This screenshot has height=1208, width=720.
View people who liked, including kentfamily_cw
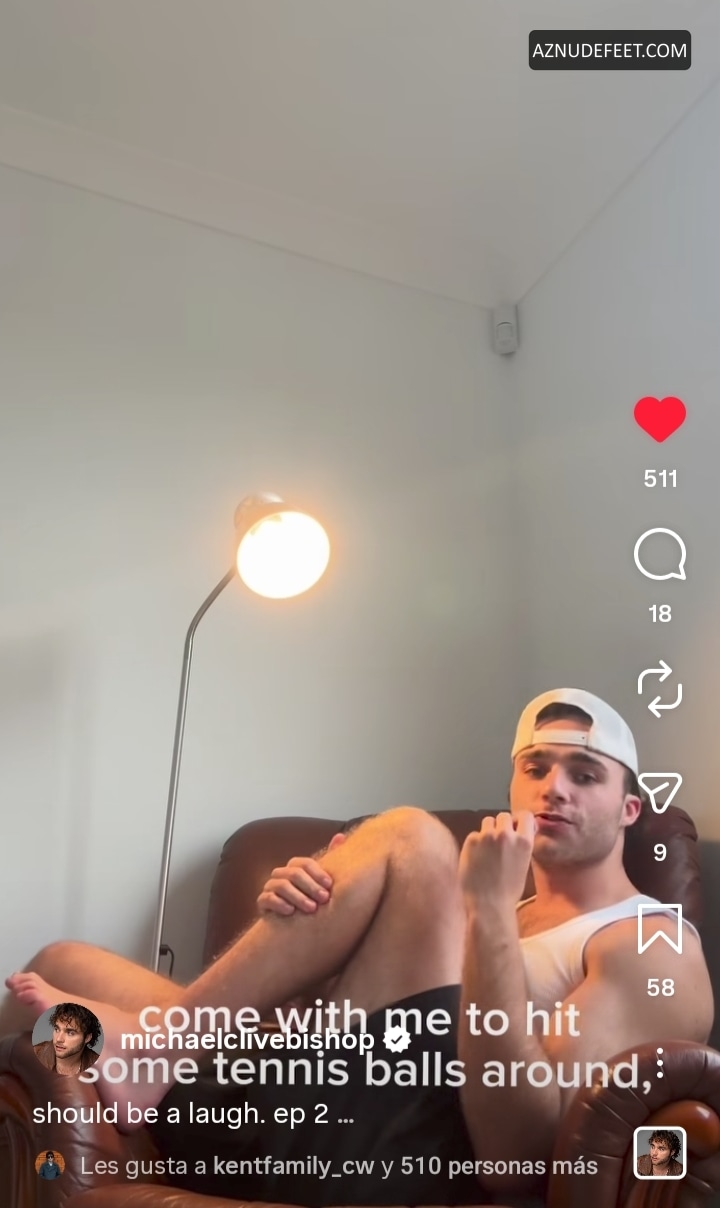338,1166
